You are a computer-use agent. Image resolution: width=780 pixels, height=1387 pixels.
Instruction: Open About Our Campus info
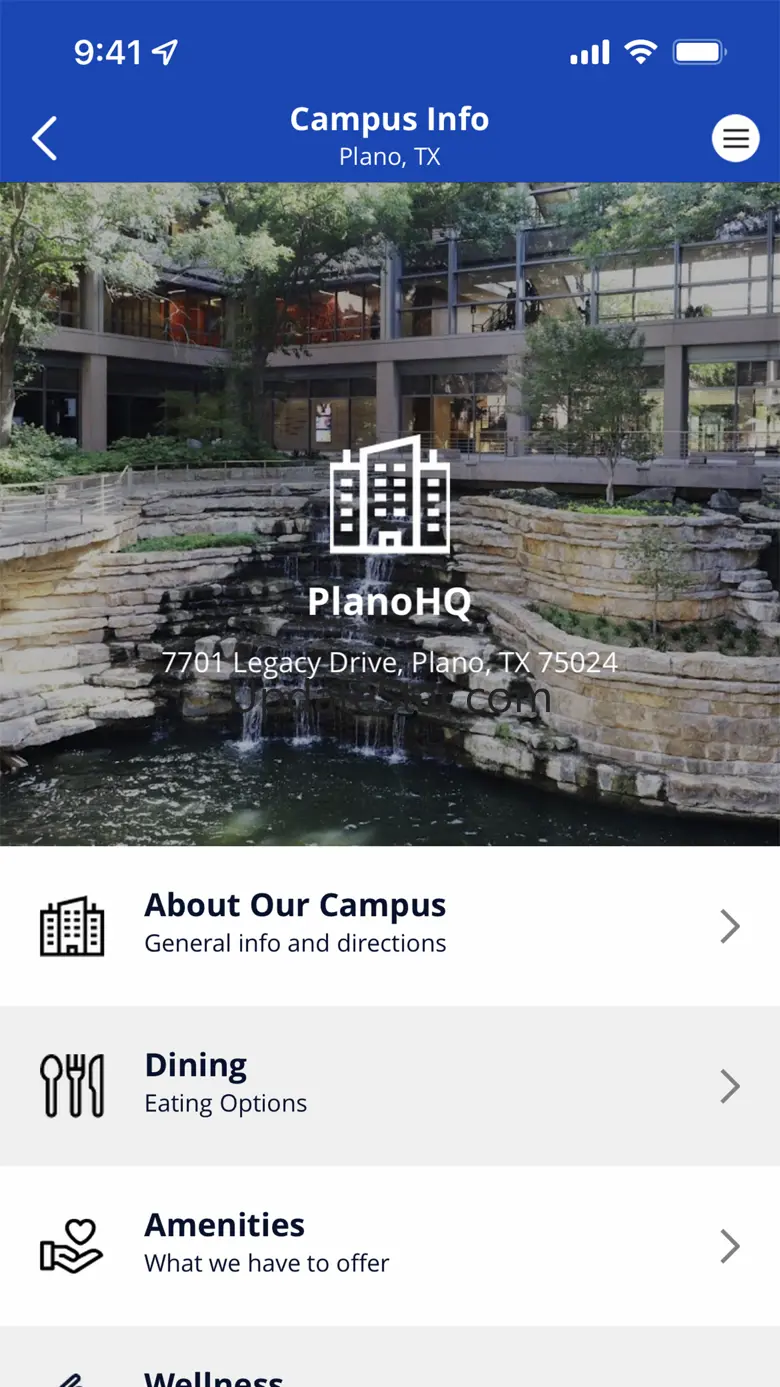(390, 926)
